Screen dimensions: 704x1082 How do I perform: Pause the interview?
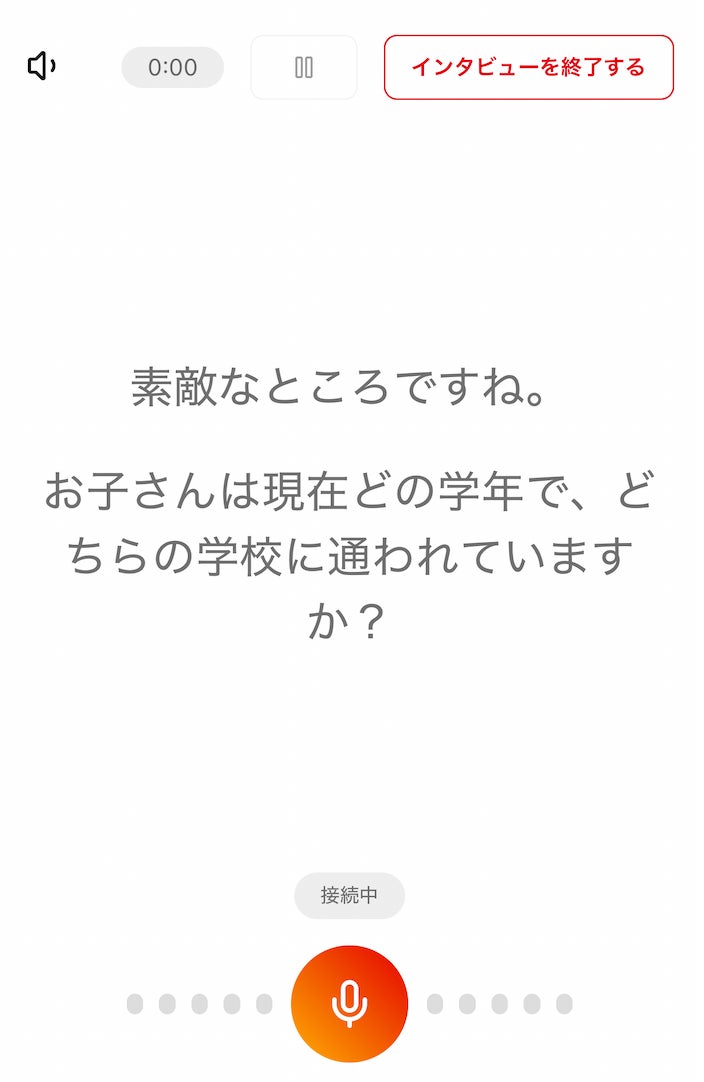pos(304,68)
